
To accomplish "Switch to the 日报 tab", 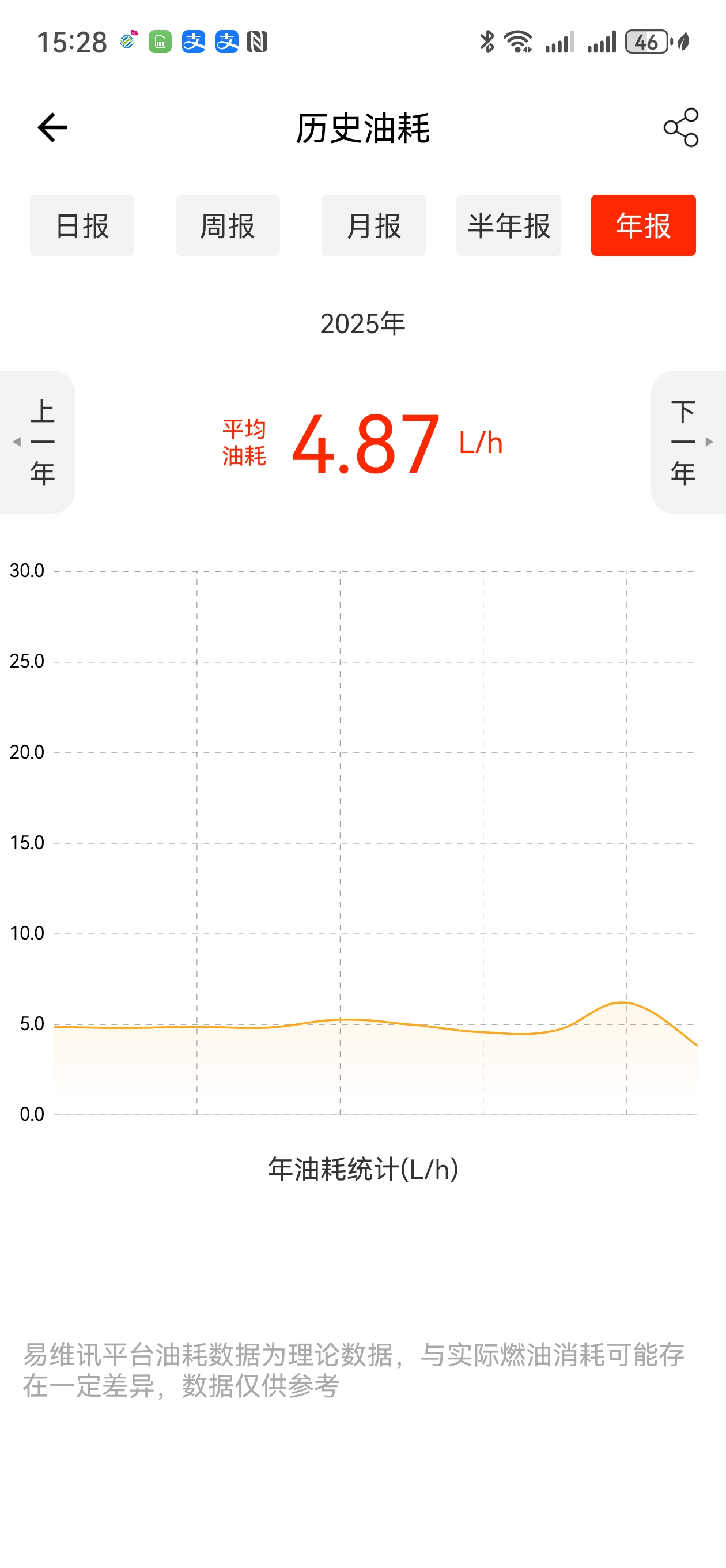I will coord(82,226).
